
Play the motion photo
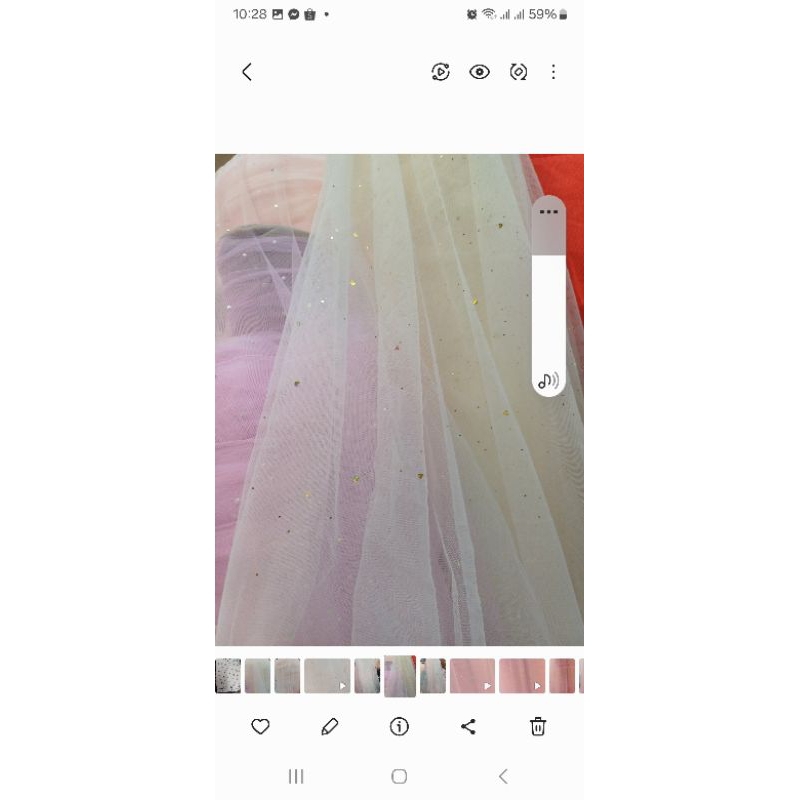click(440, 72)
